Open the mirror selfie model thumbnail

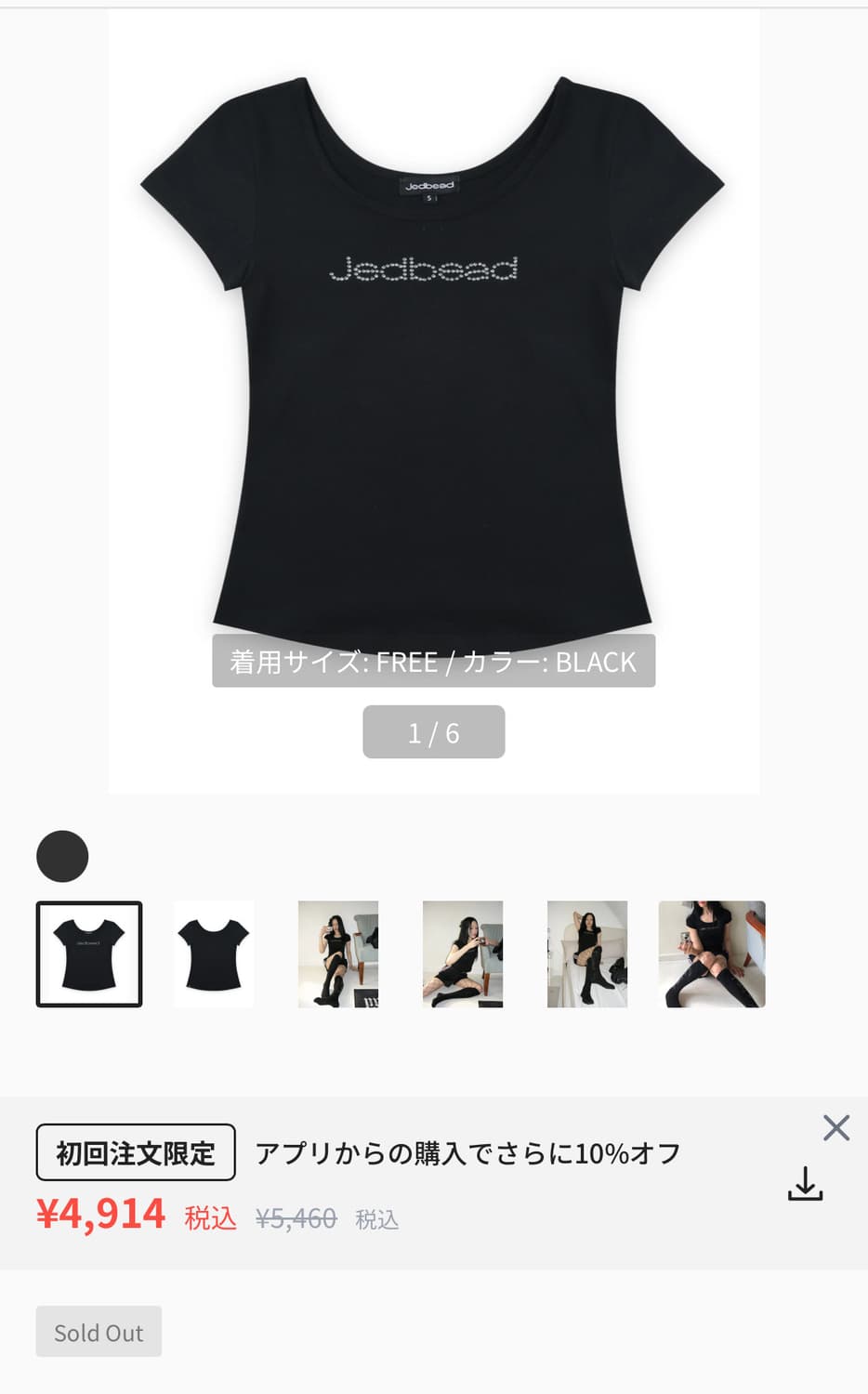[x=336, y=953]
